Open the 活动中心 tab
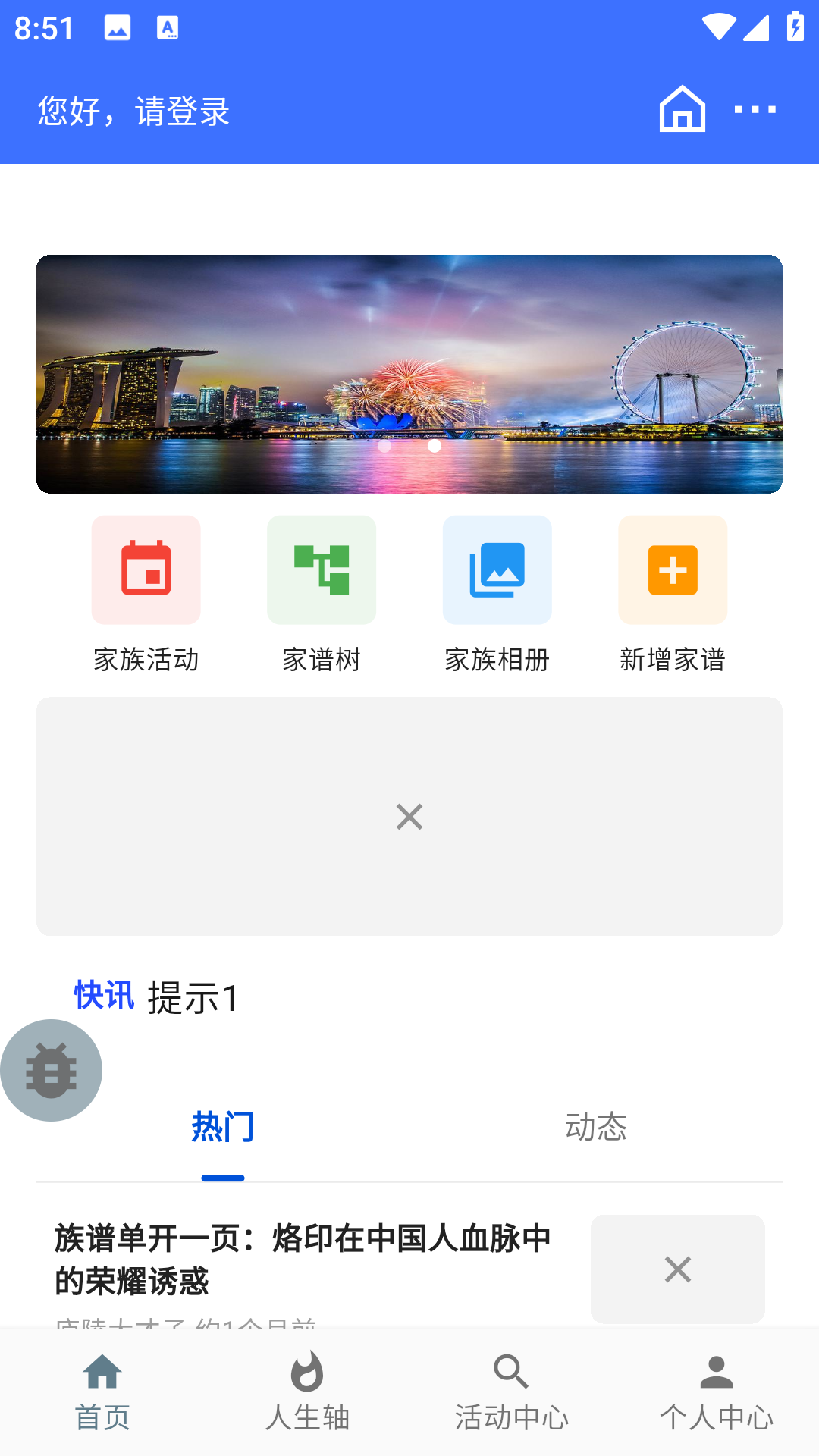Viewport: 819px width, 1456px height. 512,1392
